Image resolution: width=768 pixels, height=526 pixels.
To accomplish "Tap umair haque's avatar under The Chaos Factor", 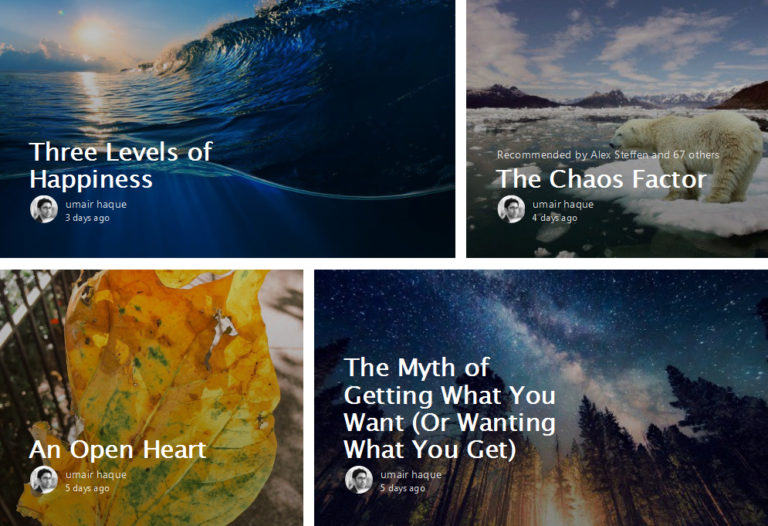I will [511, 209].
